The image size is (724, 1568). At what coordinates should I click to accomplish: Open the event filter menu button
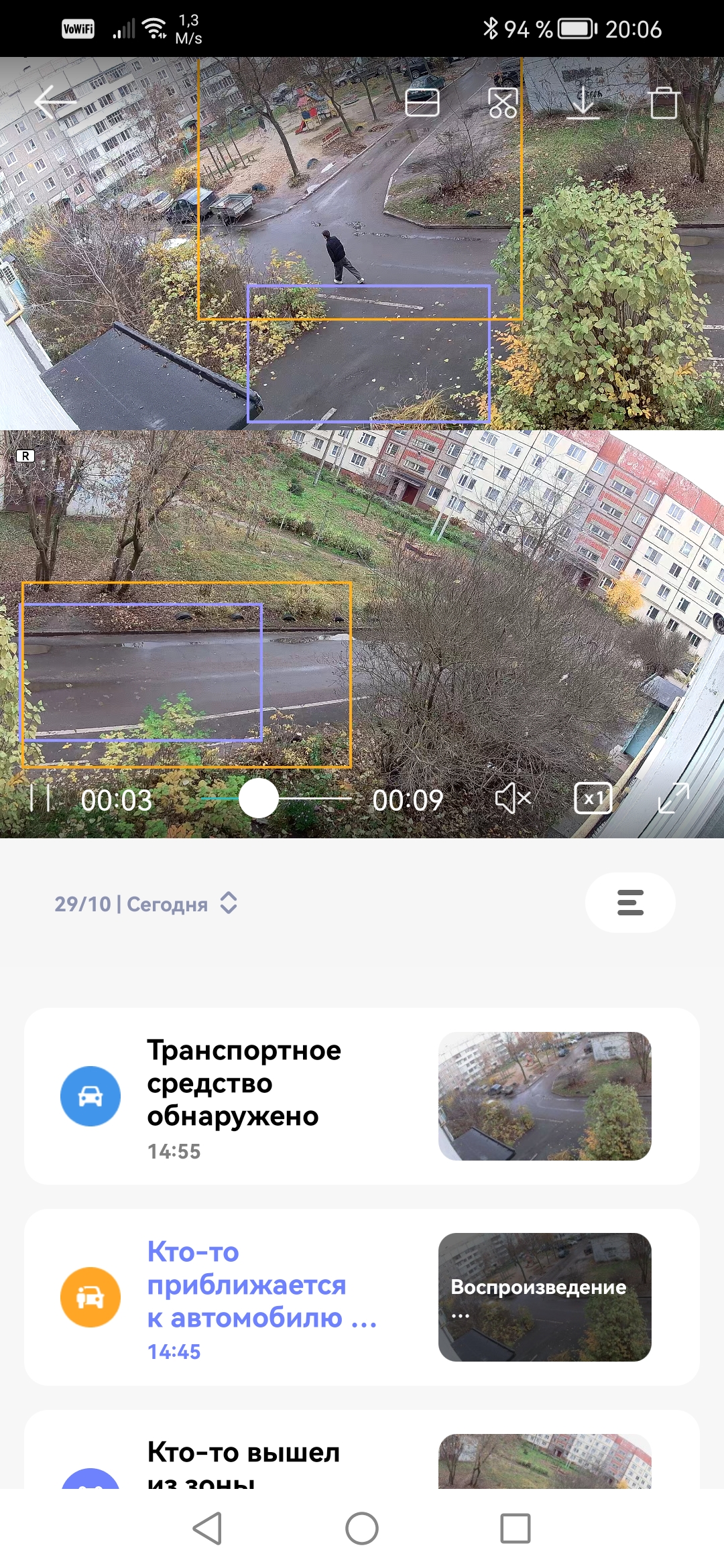click(x=630, y=903)
